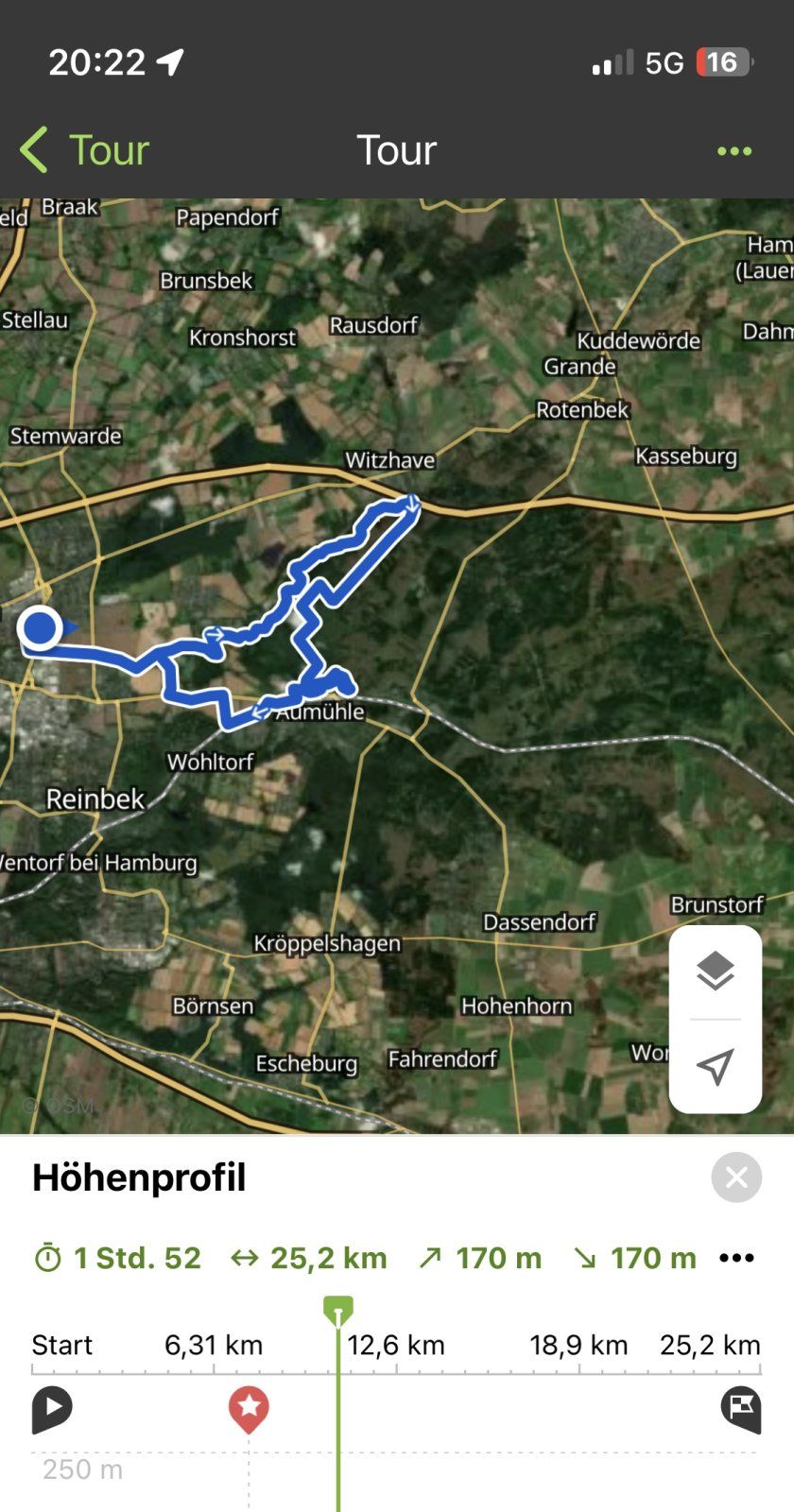The width and height of the screenshot is (794, 1512).
Task: Go back to the previous Tour screen
Action: [x=83, y=150]
